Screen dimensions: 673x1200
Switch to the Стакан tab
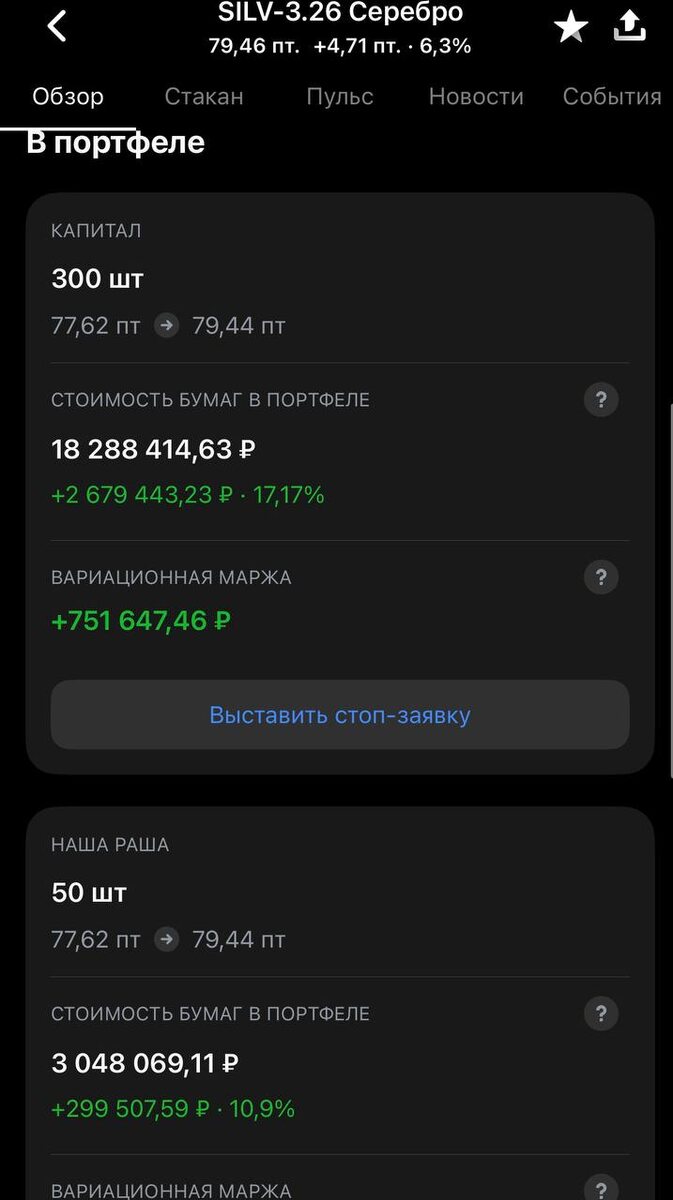(204, 97)
